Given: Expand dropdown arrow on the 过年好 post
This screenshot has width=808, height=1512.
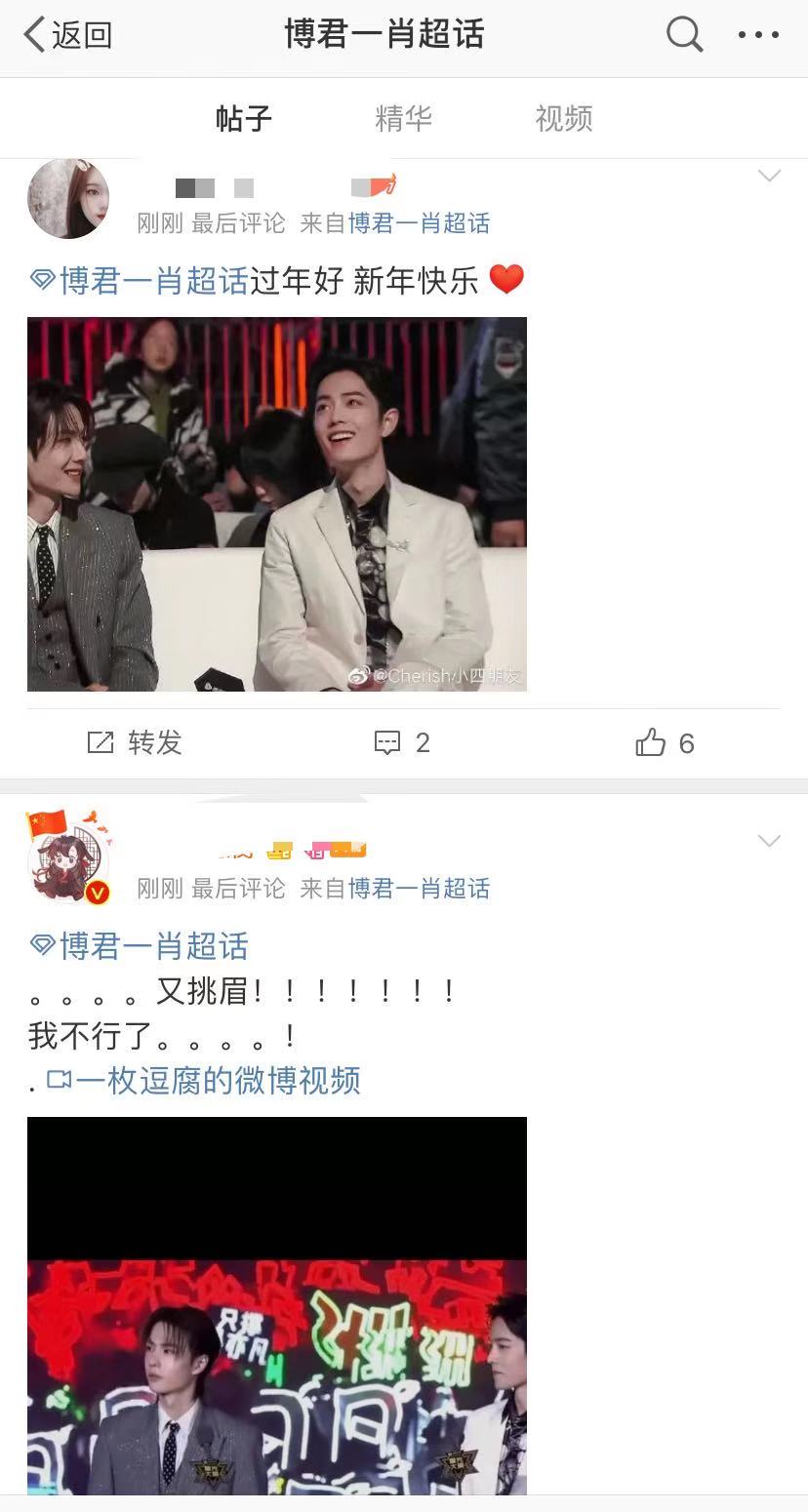Looking at the screenshot, I should (769, 177).
